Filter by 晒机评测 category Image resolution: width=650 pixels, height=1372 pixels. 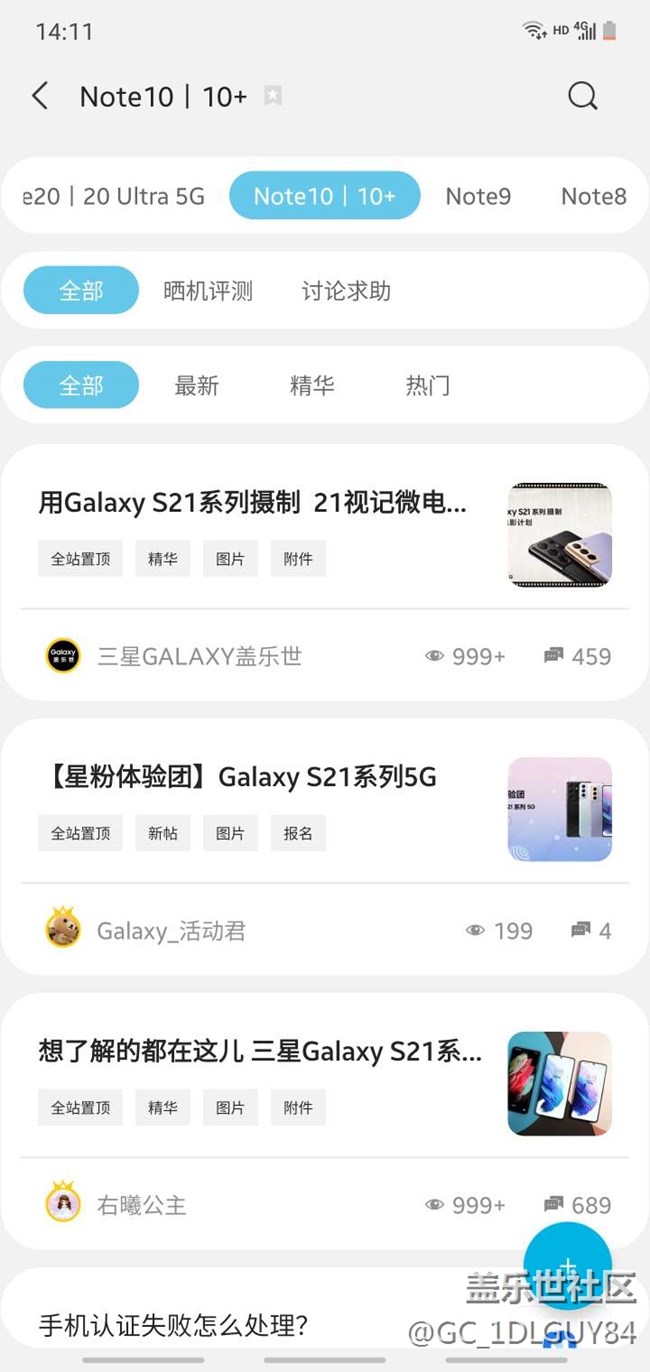pos(208,291)
